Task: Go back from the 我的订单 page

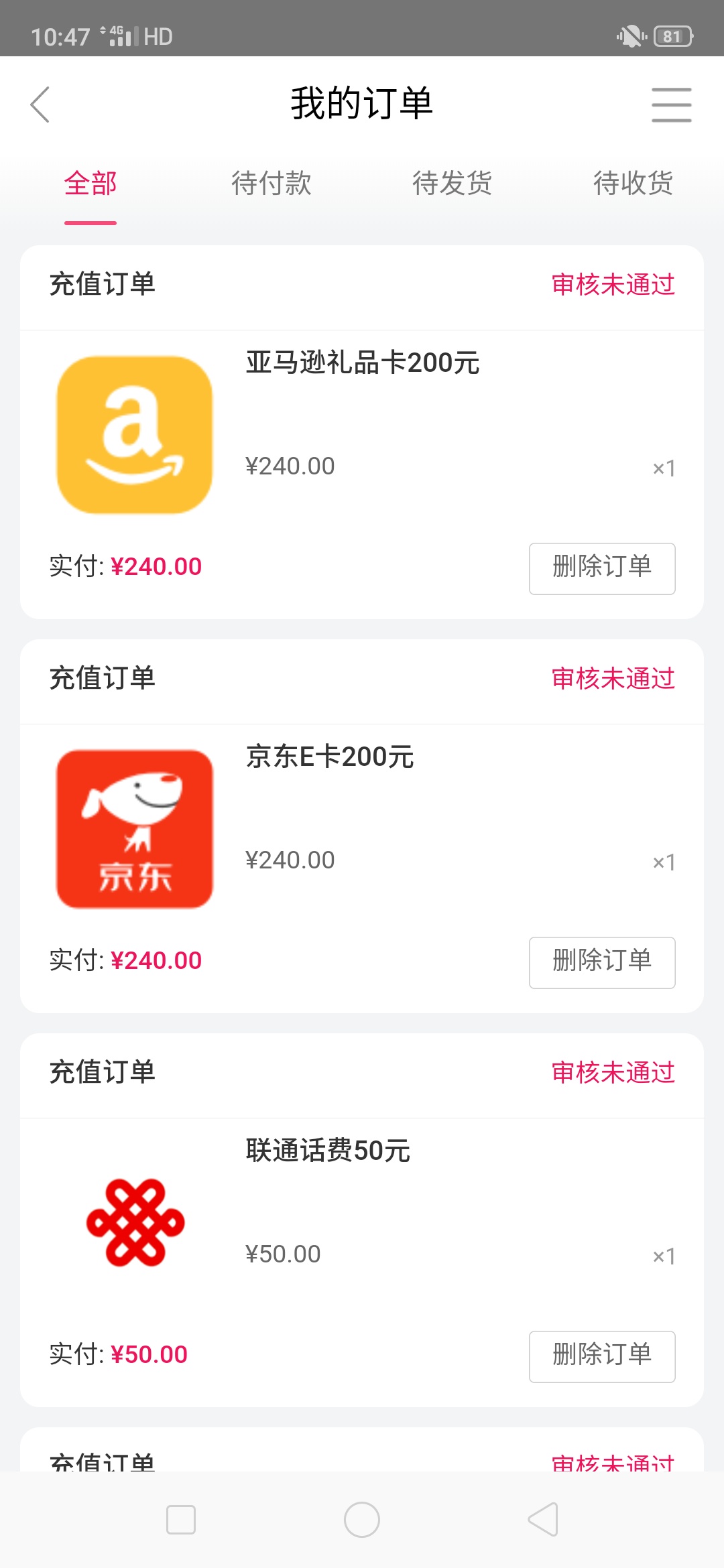Action: point(40,105)
